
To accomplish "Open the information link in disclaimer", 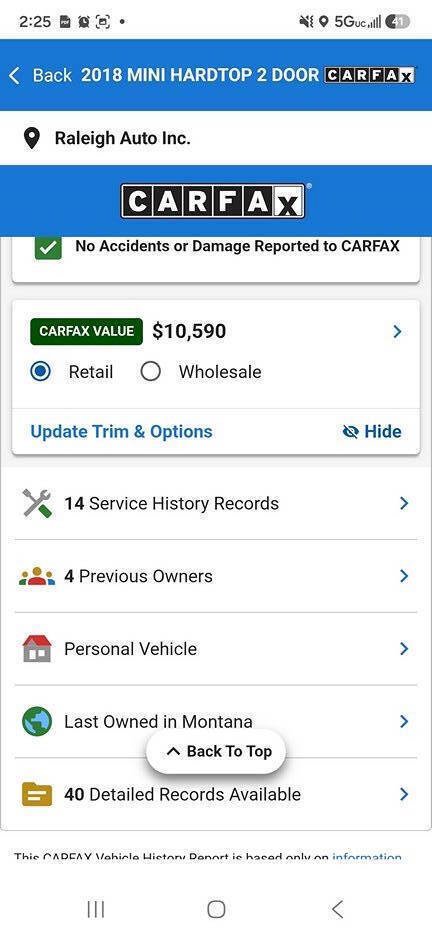I will tap(367, 858).
